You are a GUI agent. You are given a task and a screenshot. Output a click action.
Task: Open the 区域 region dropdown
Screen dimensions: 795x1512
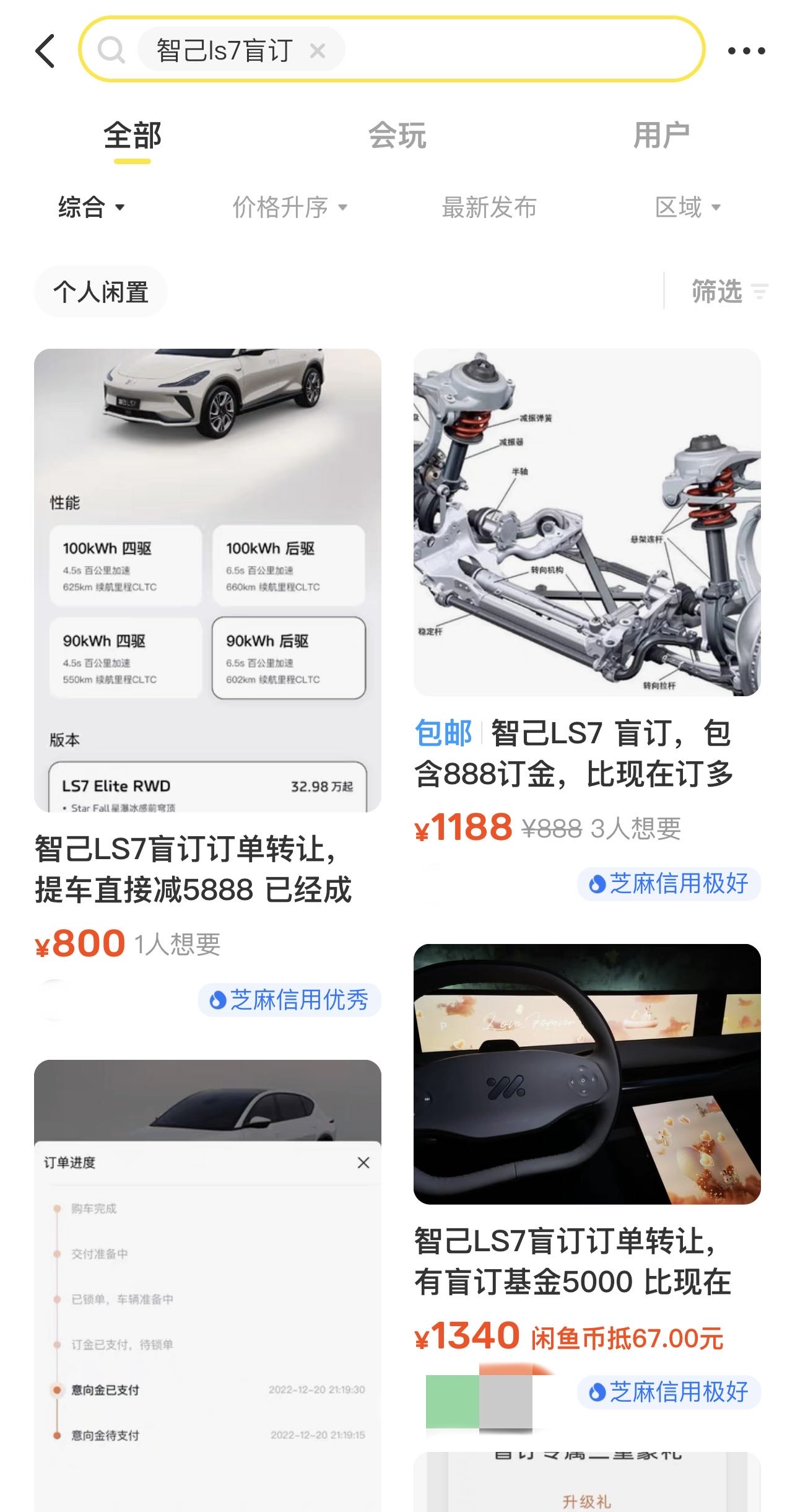pos(687,207)
